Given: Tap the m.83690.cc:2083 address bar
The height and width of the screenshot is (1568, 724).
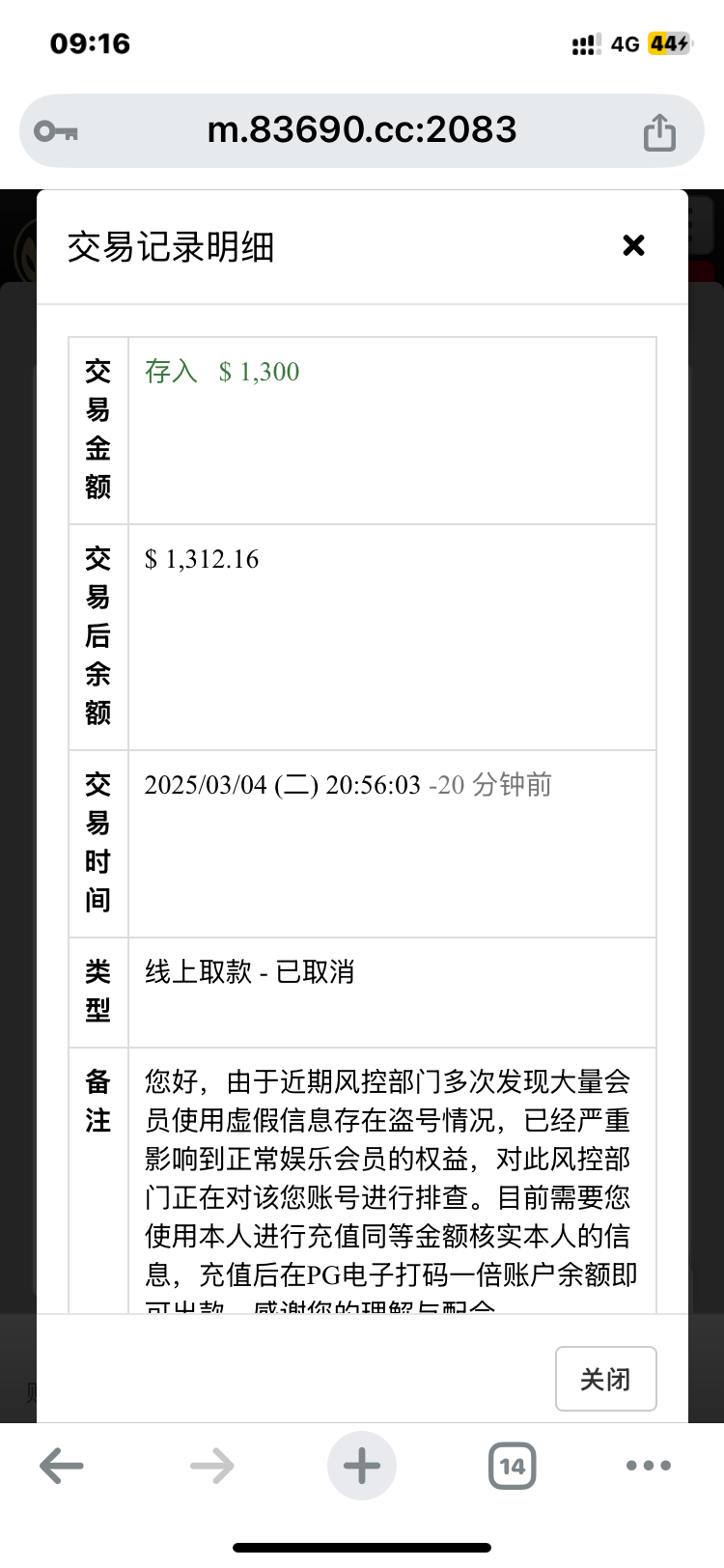Looking at the screenshot, I should coord(362,130).
